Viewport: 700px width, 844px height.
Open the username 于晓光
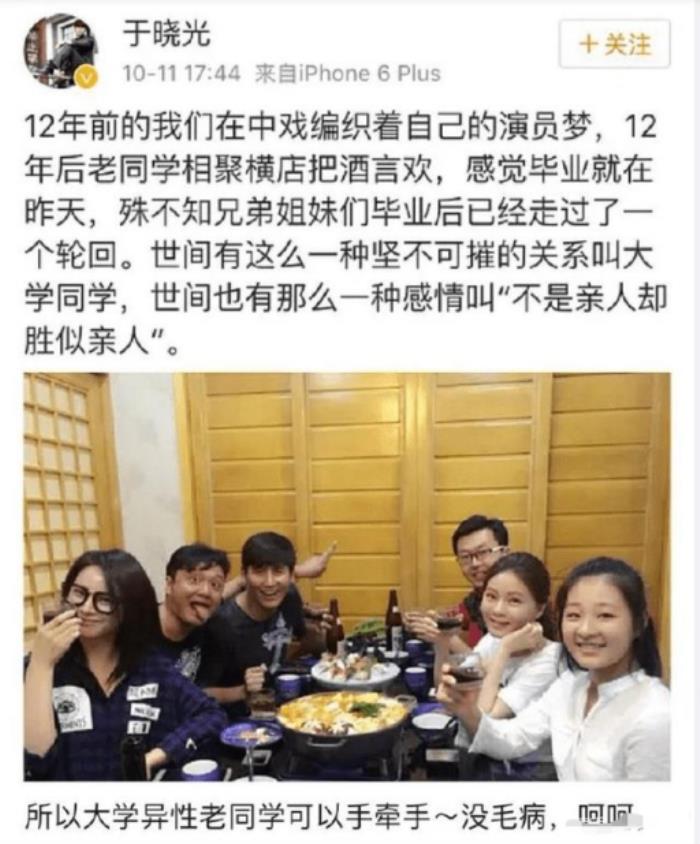point(166,33)
